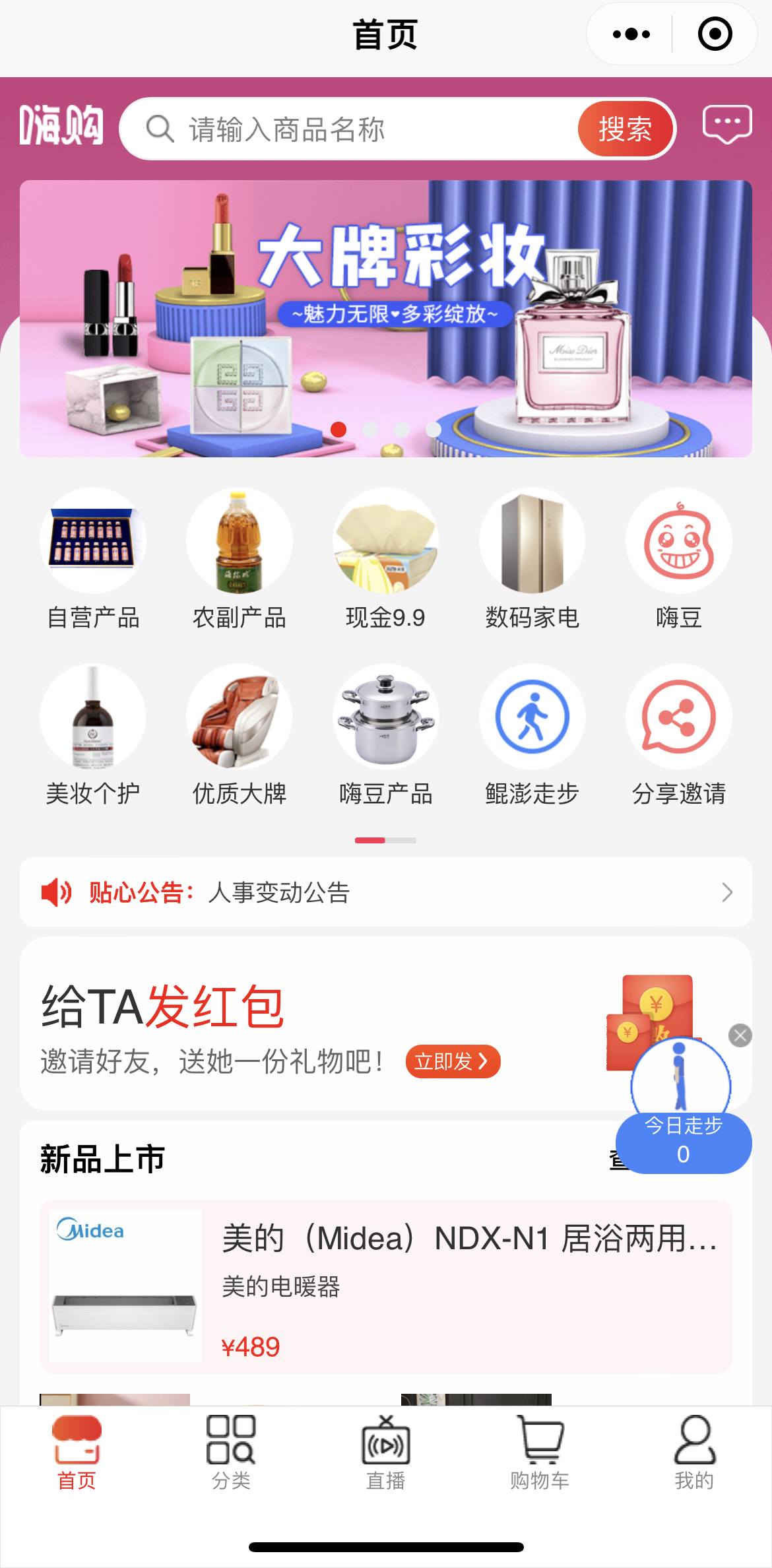Screen dimensions: 772x1568
Task: Expand the 贴心公告 announcement via chevron
Action: coord(726,892)
